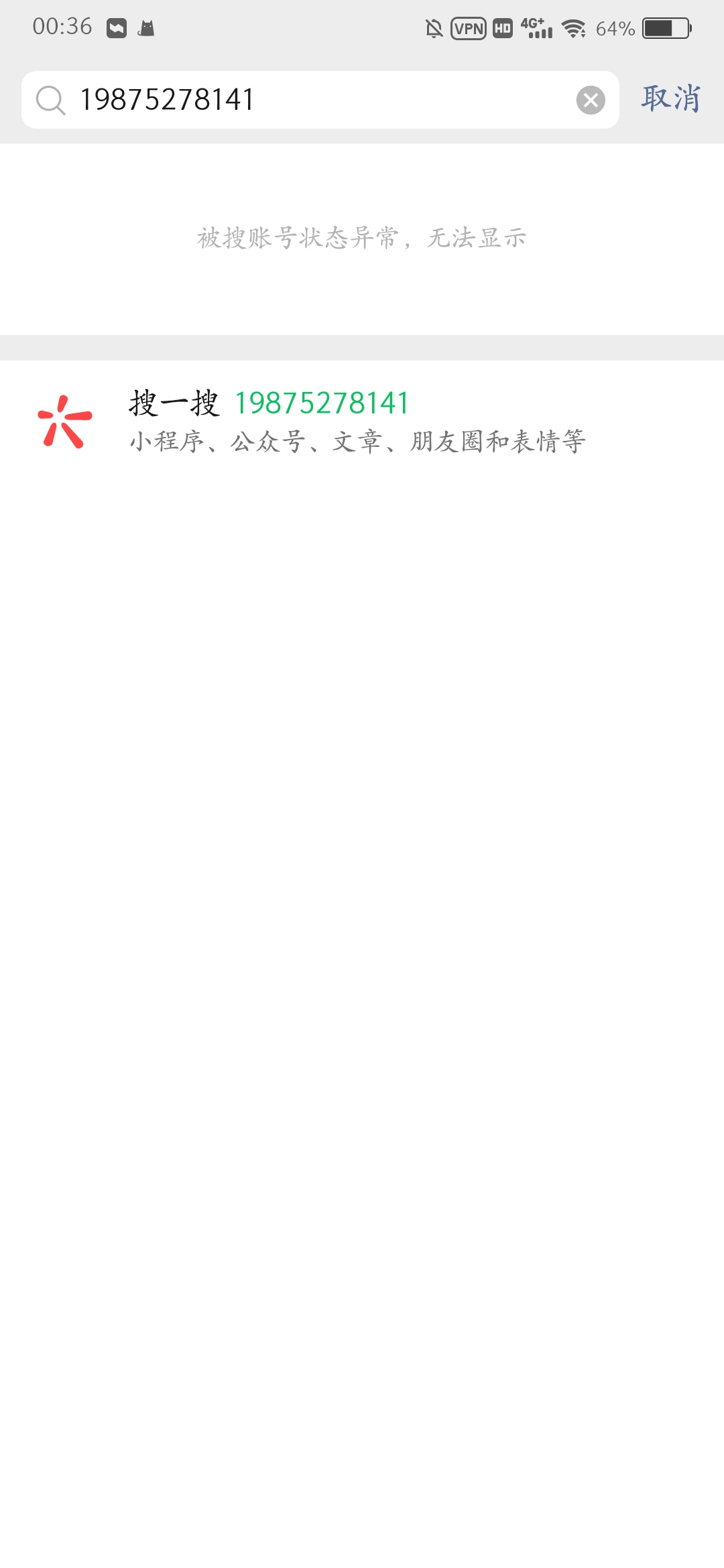The height and width of the screenshot is (1568, 724).
Task: Tap the search field containing 19875278141
Action: coord(315,100)
